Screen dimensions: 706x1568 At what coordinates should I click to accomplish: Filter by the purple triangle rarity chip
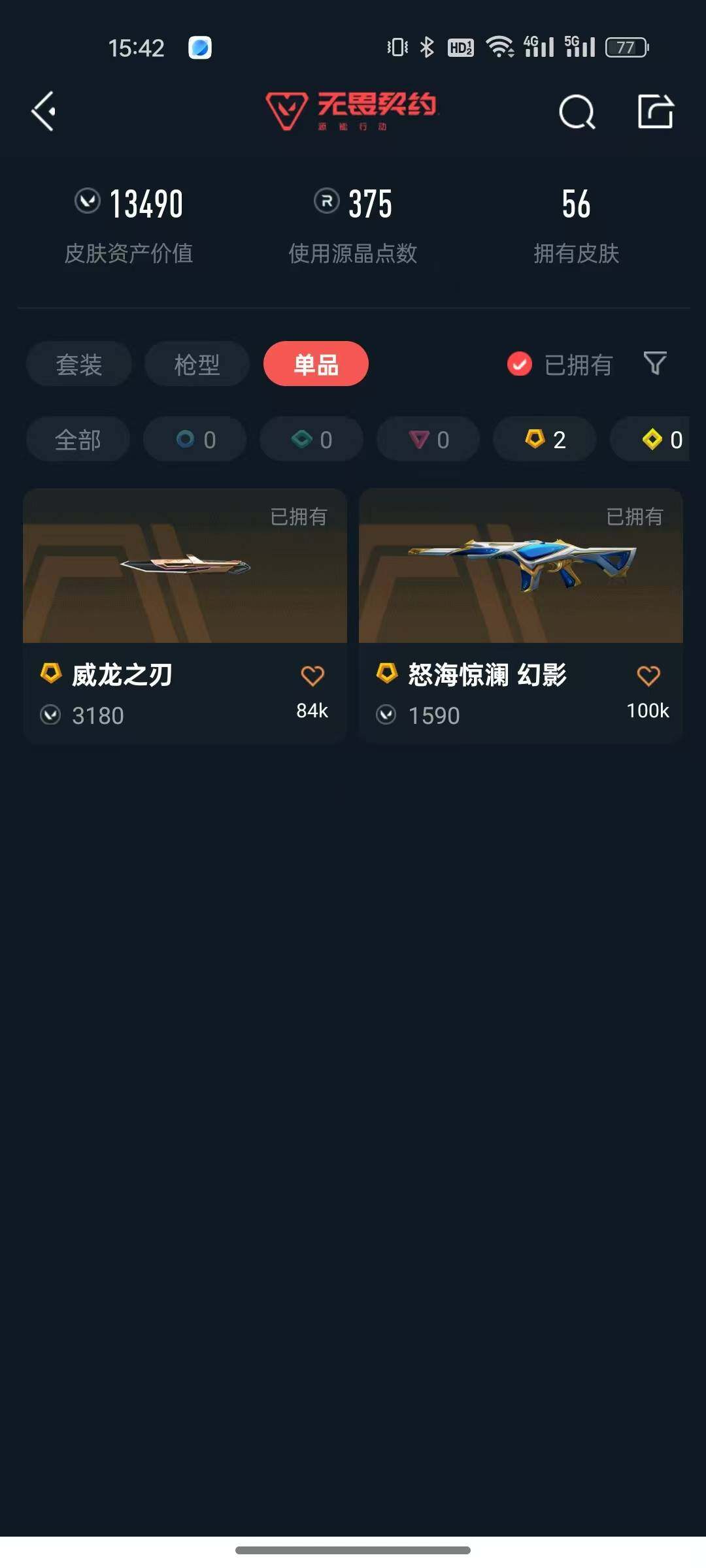tap(428, 440)
